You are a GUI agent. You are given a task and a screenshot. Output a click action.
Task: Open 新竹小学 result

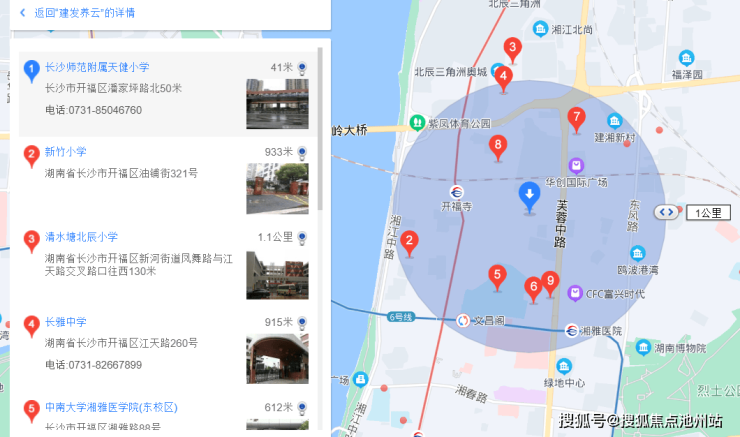point(66,153)
